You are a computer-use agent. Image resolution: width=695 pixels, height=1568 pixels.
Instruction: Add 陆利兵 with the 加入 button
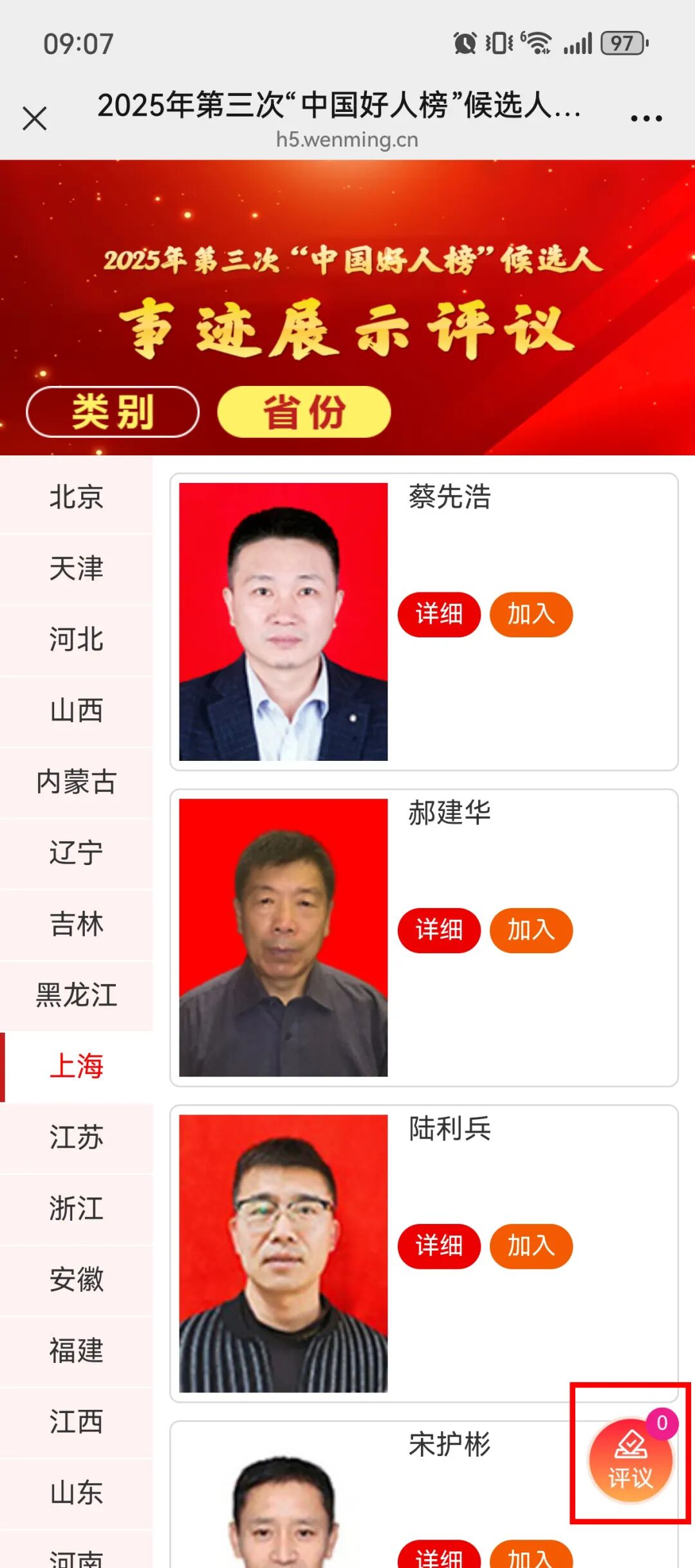[x=531, y=1246]
